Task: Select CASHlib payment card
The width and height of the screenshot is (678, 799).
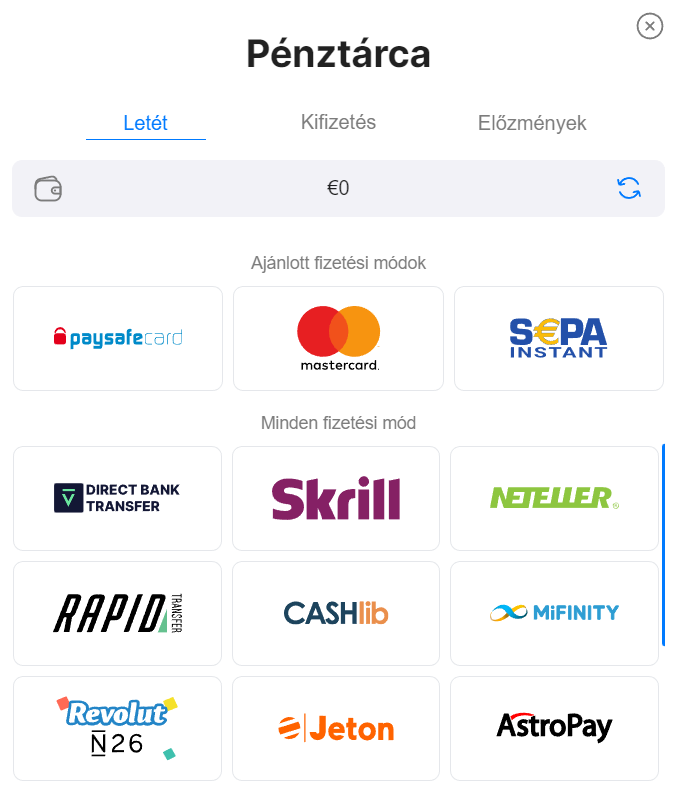Action: 336,613
